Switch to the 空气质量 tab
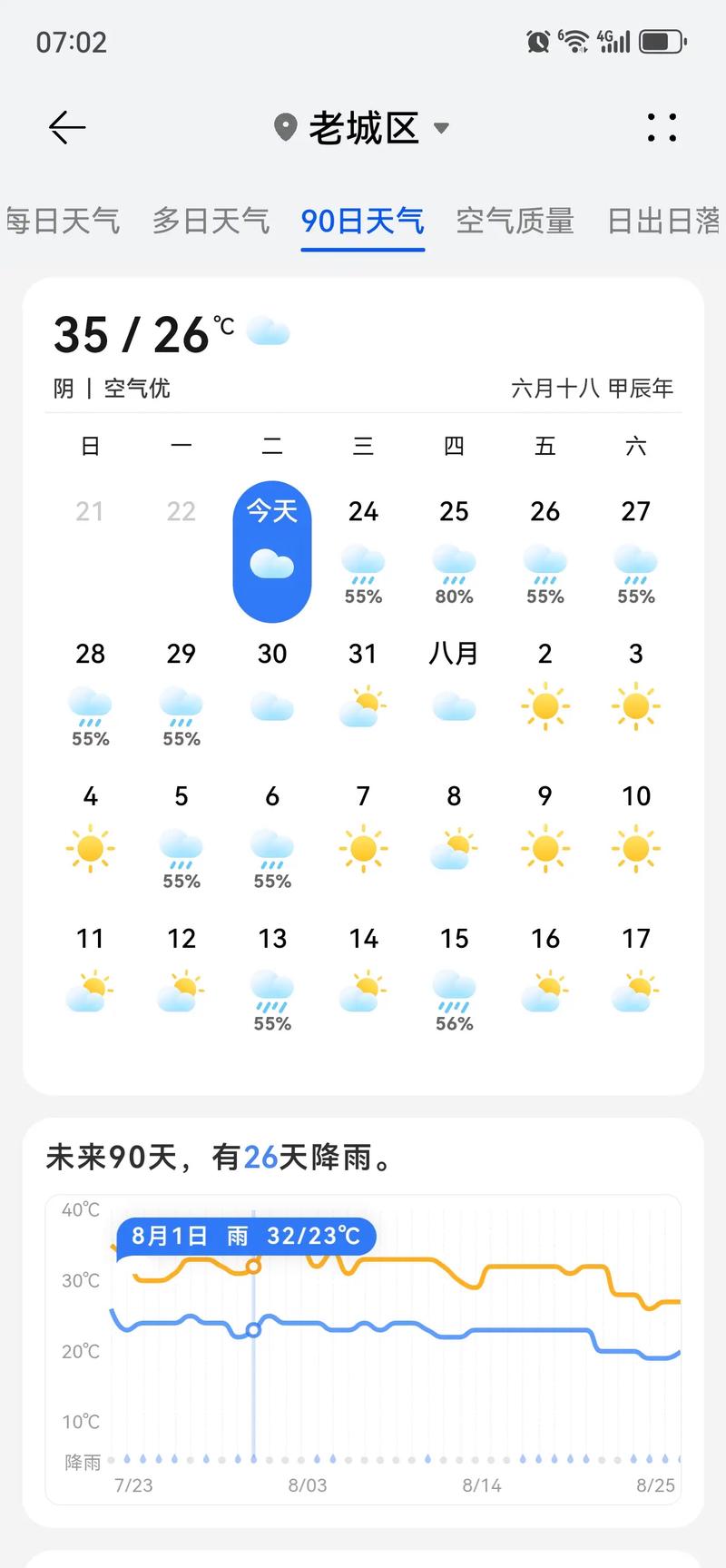The width and height of the screenshot is (726, 1568). tap(515, 221)
